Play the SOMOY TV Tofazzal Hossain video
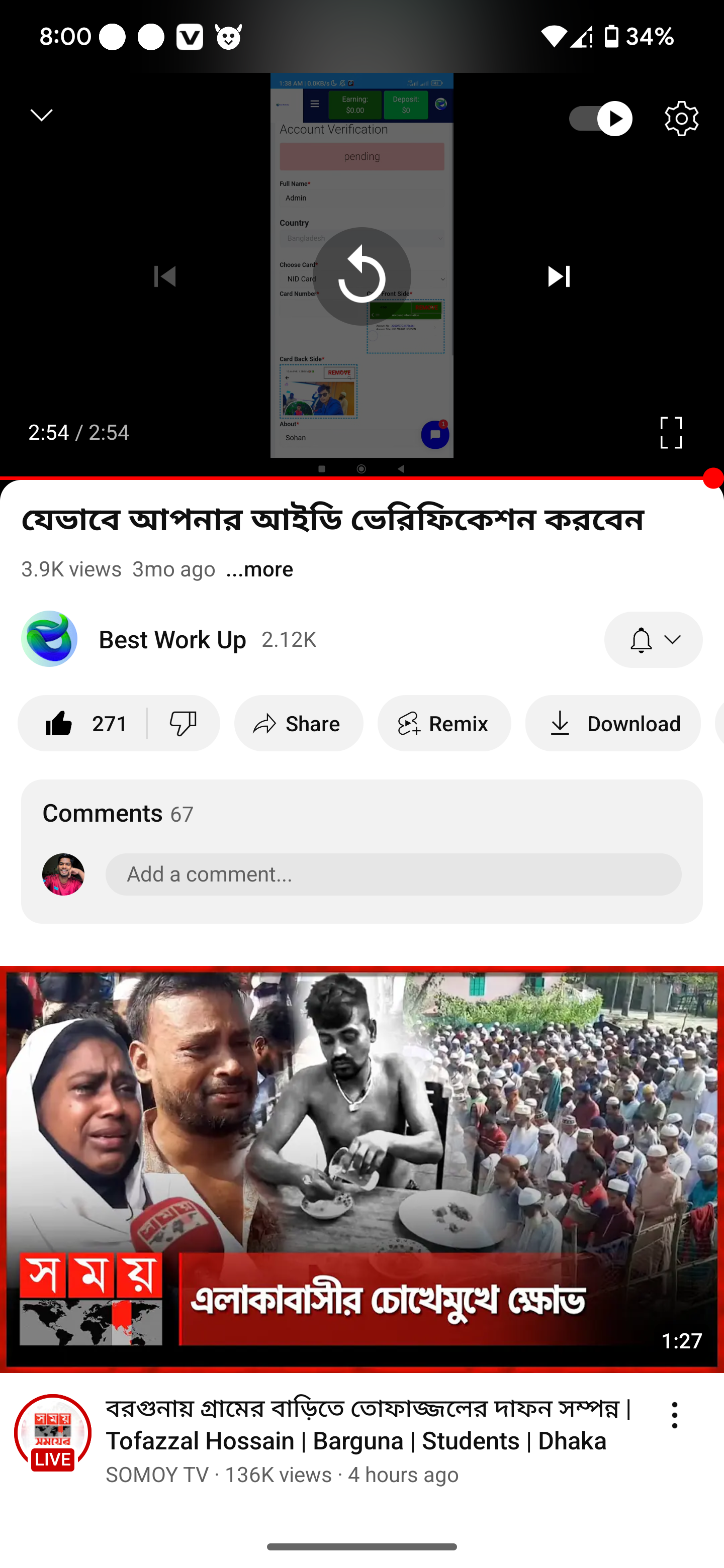 coord(361,1168)
